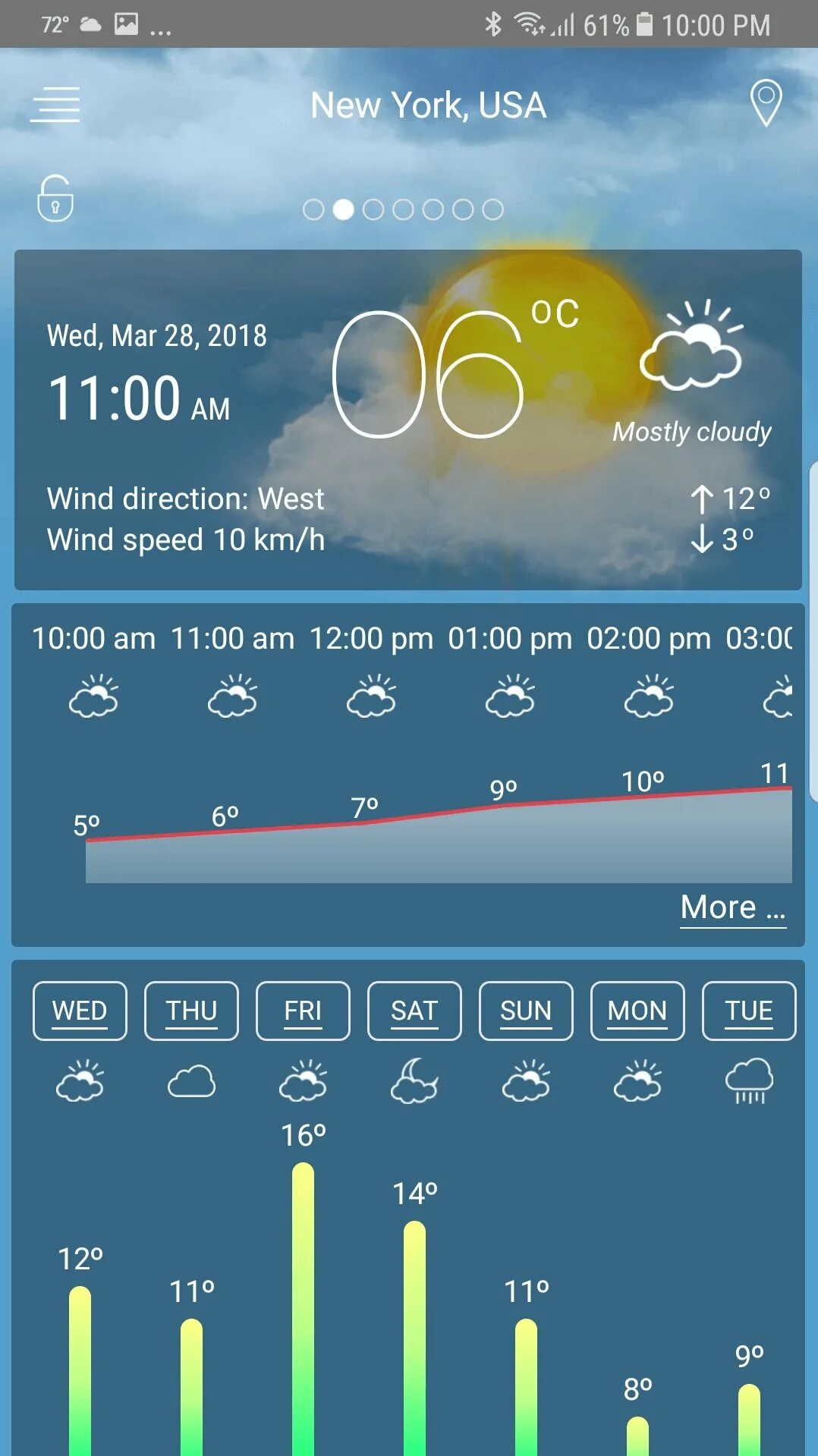Select the TUE forecast day
This screenshot has height=1456, width=818.
749,1011
